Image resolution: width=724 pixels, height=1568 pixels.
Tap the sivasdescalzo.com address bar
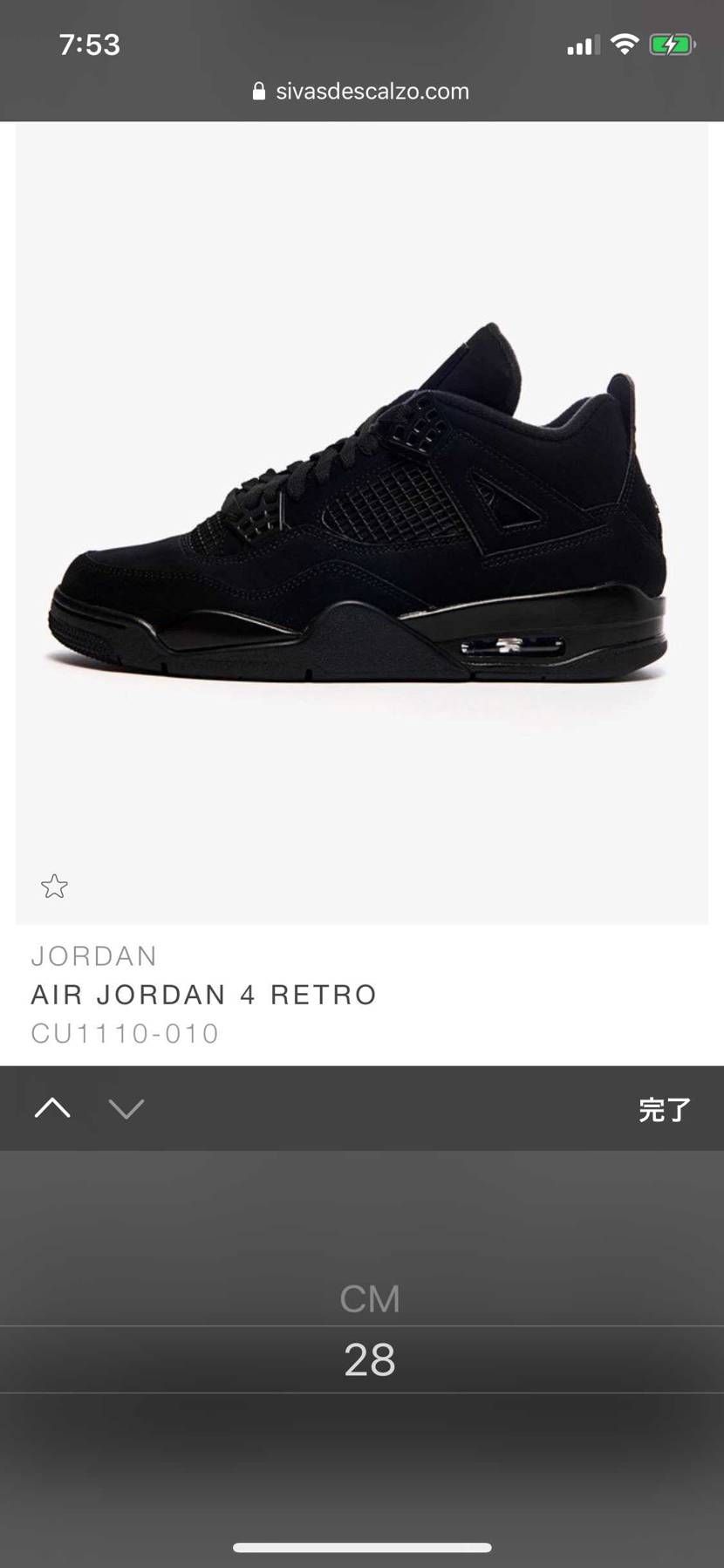tap(362, 91)
